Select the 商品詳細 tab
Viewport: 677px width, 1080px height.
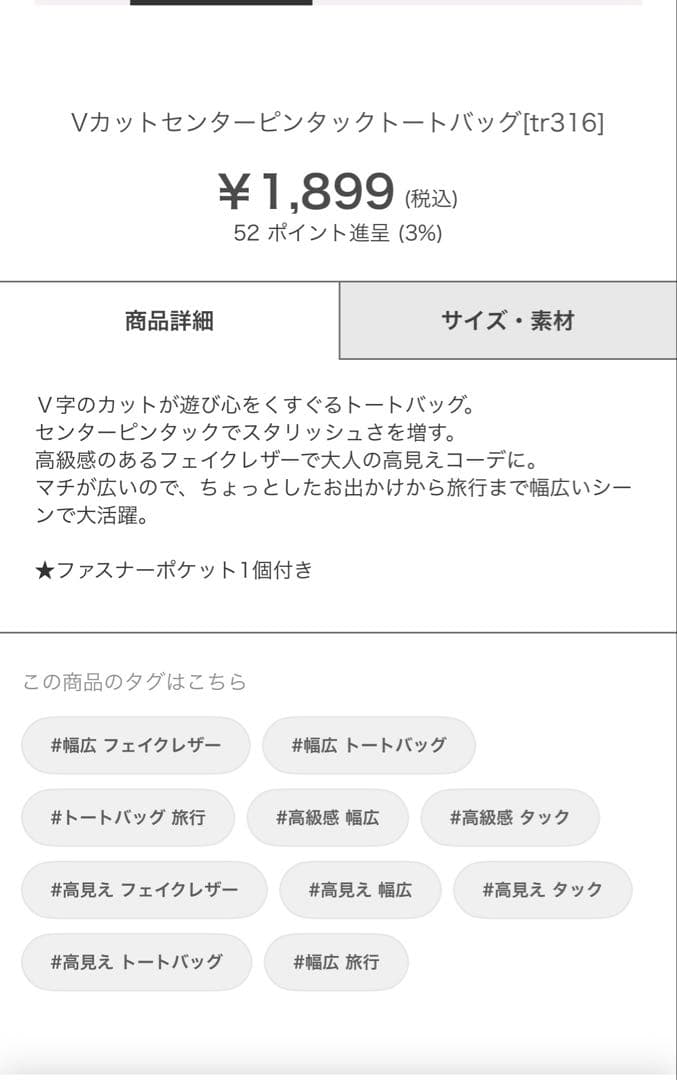[x=169, y=320]
